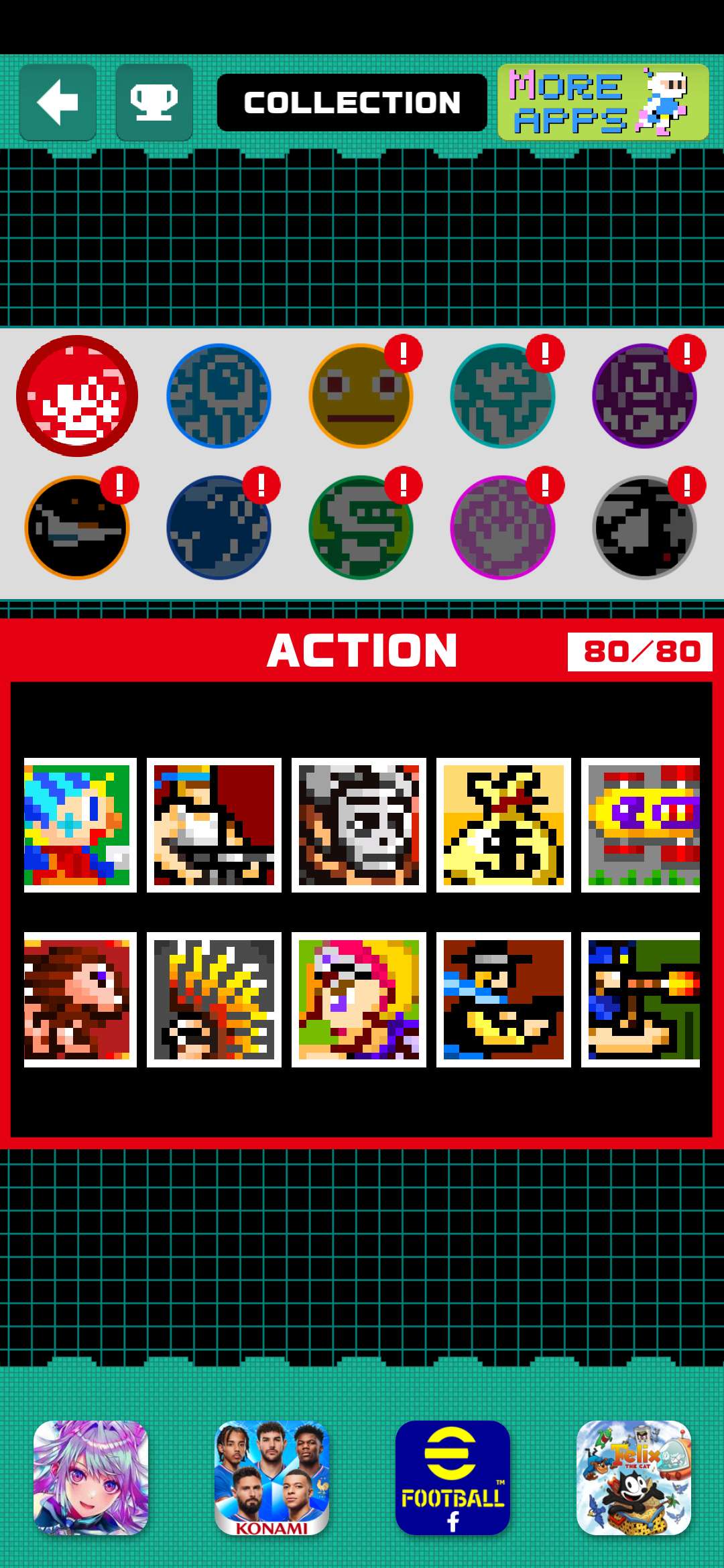Screen dimensions: 724x1568
Task: Open the money bag pixel art
Action: [503, 825]
